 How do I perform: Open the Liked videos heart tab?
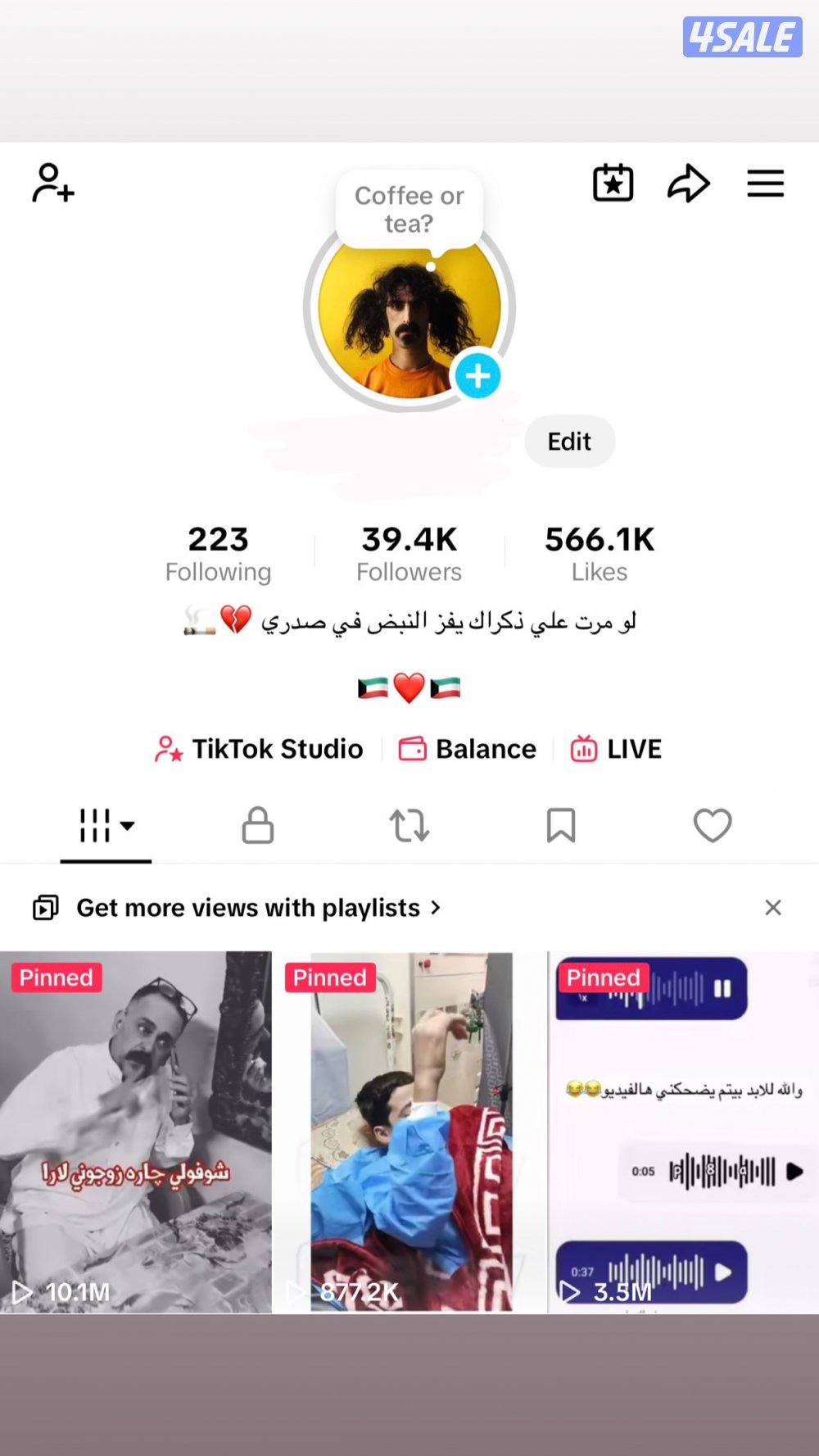point(713,828)
